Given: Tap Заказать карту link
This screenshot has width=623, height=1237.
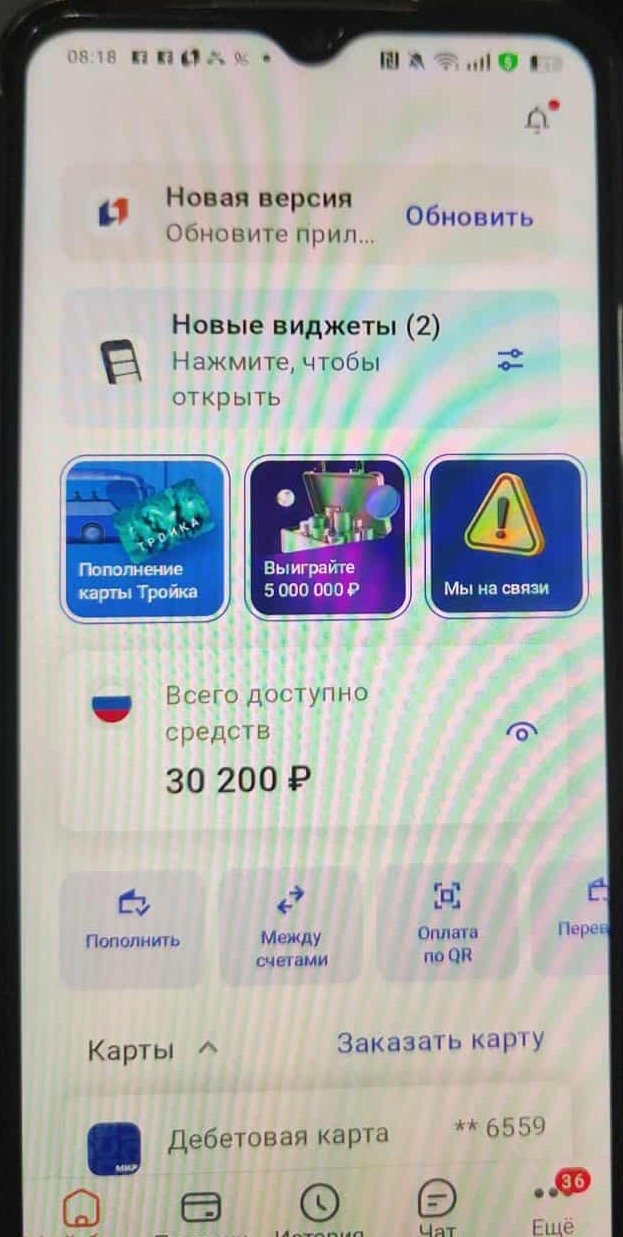Looking at the screenshot, I should coord(440,1042).
